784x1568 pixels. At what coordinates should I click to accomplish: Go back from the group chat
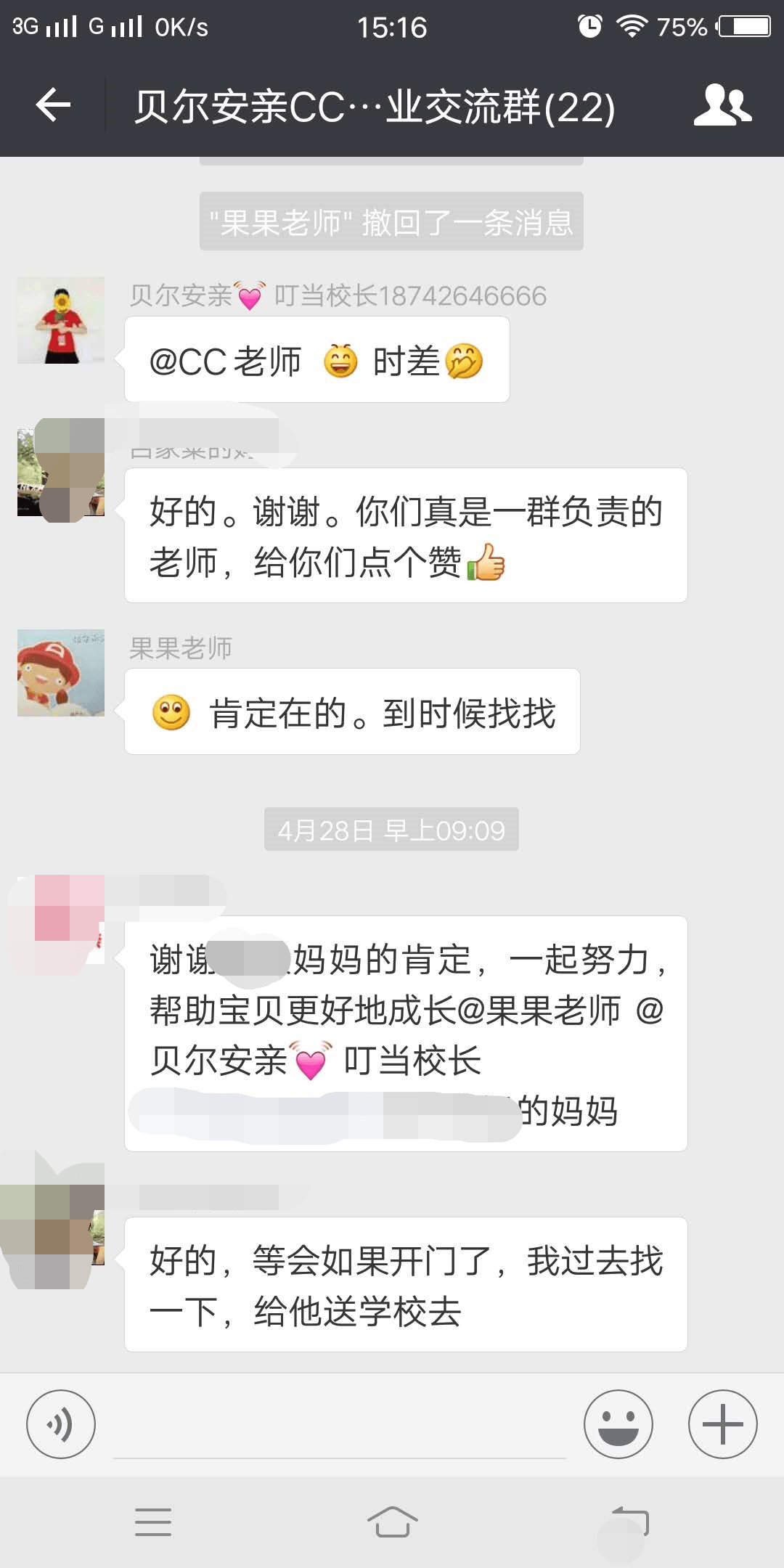tap(53, 106)
